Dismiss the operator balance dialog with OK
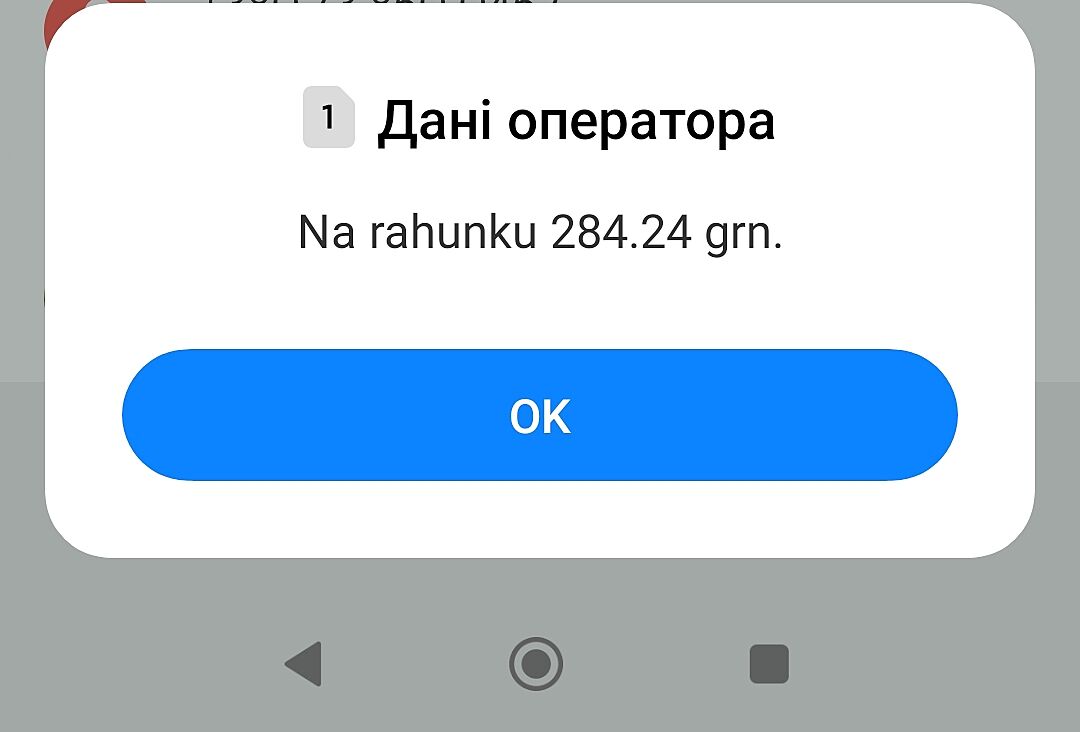 pyautogui.click(x=540, y=415)
